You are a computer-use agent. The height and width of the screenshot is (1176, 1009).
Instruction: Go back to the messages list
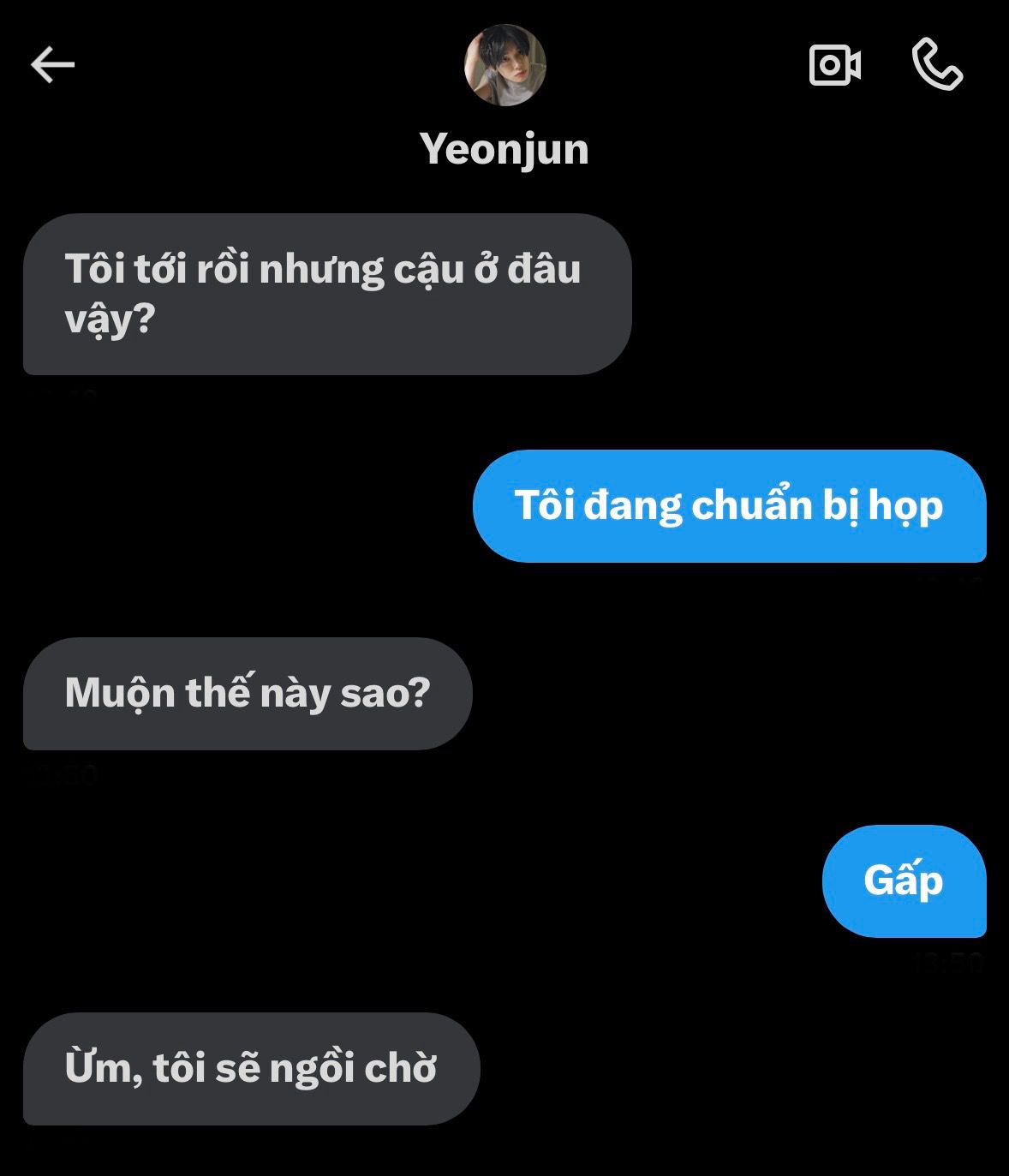pyautogui.click(x=53, y=65)
